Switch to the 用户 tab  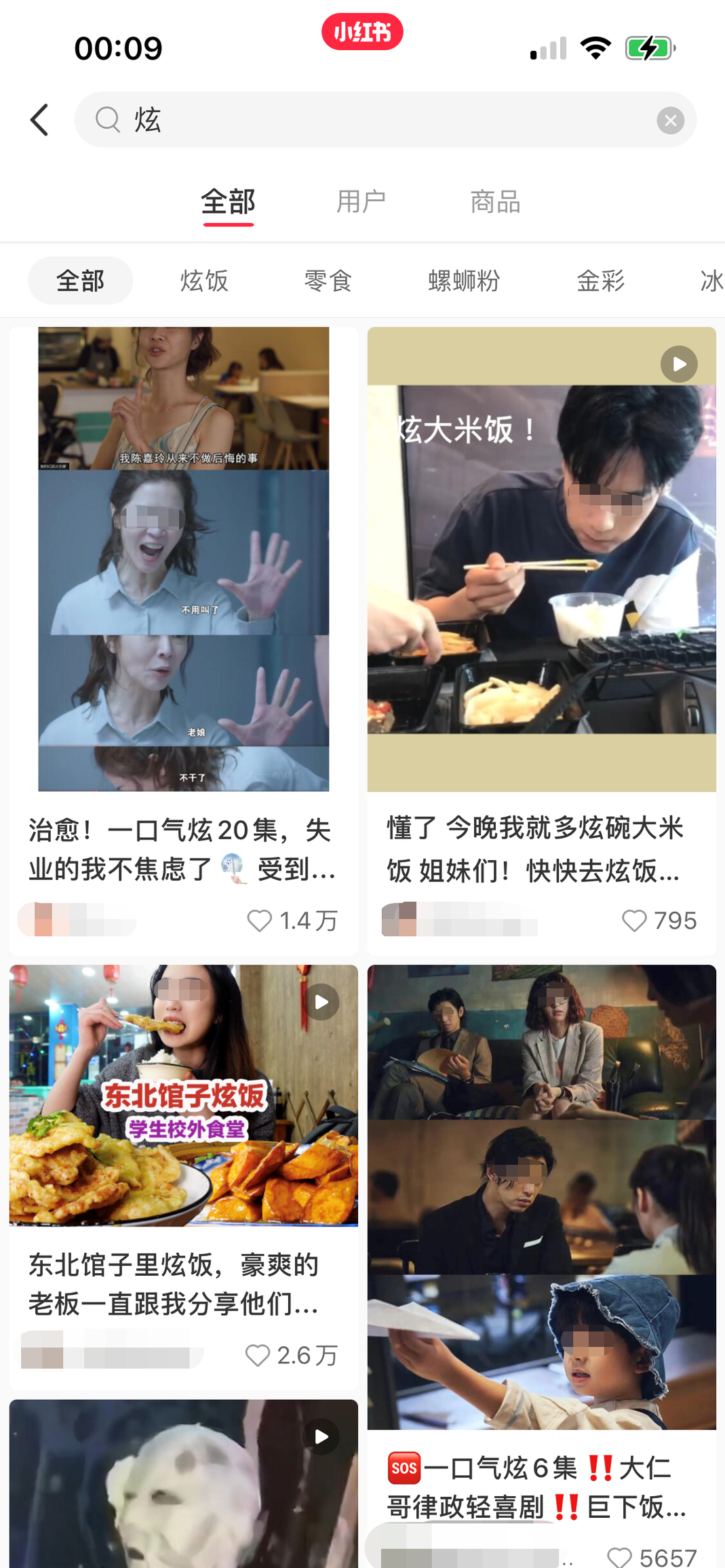click(x=361, y=202)
